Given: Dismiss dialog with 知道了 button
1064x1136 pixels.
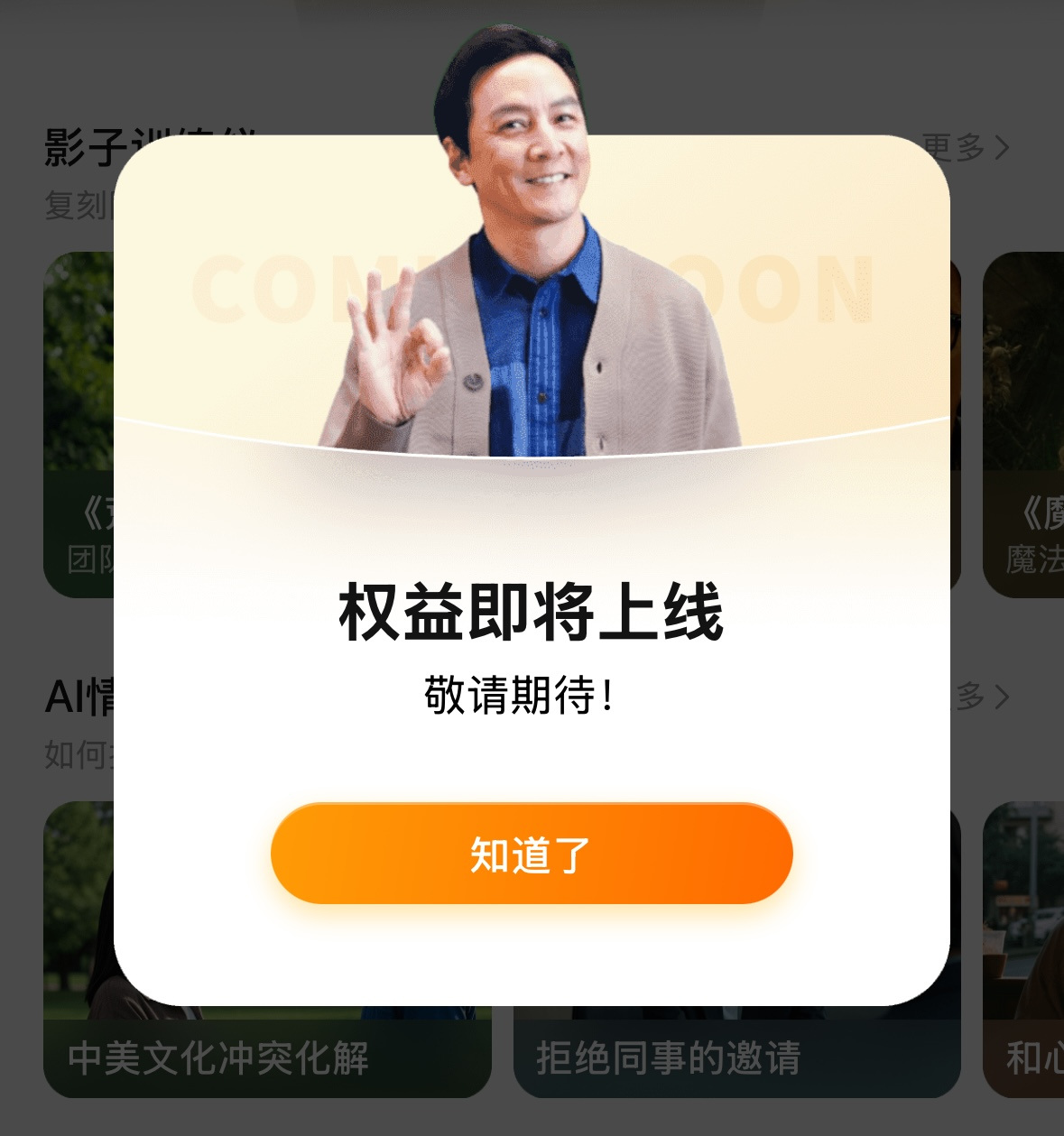Looking at the screenshot, I should tap(532, 854).
